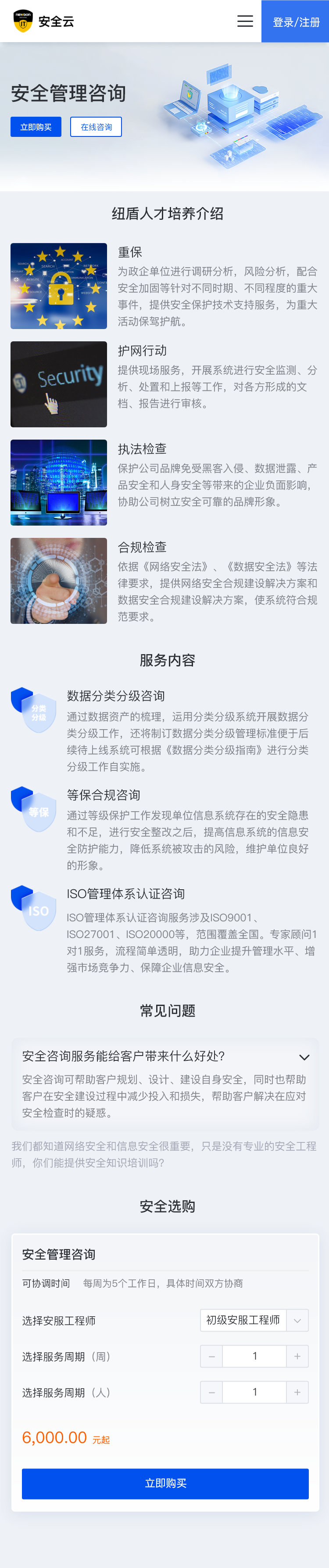Decrease 选择服务周期（人） by one
Viewport: 329px width, 1568px height.
pos(211,1392)
